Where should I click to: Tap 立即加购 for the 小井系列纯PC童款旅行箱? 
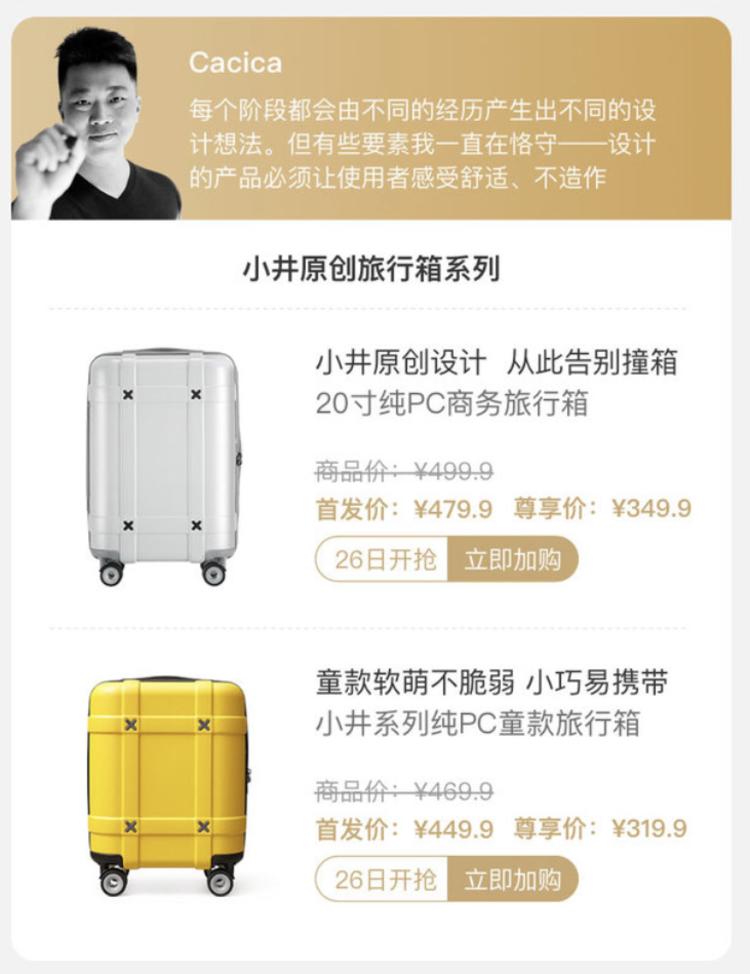(512, 879)
